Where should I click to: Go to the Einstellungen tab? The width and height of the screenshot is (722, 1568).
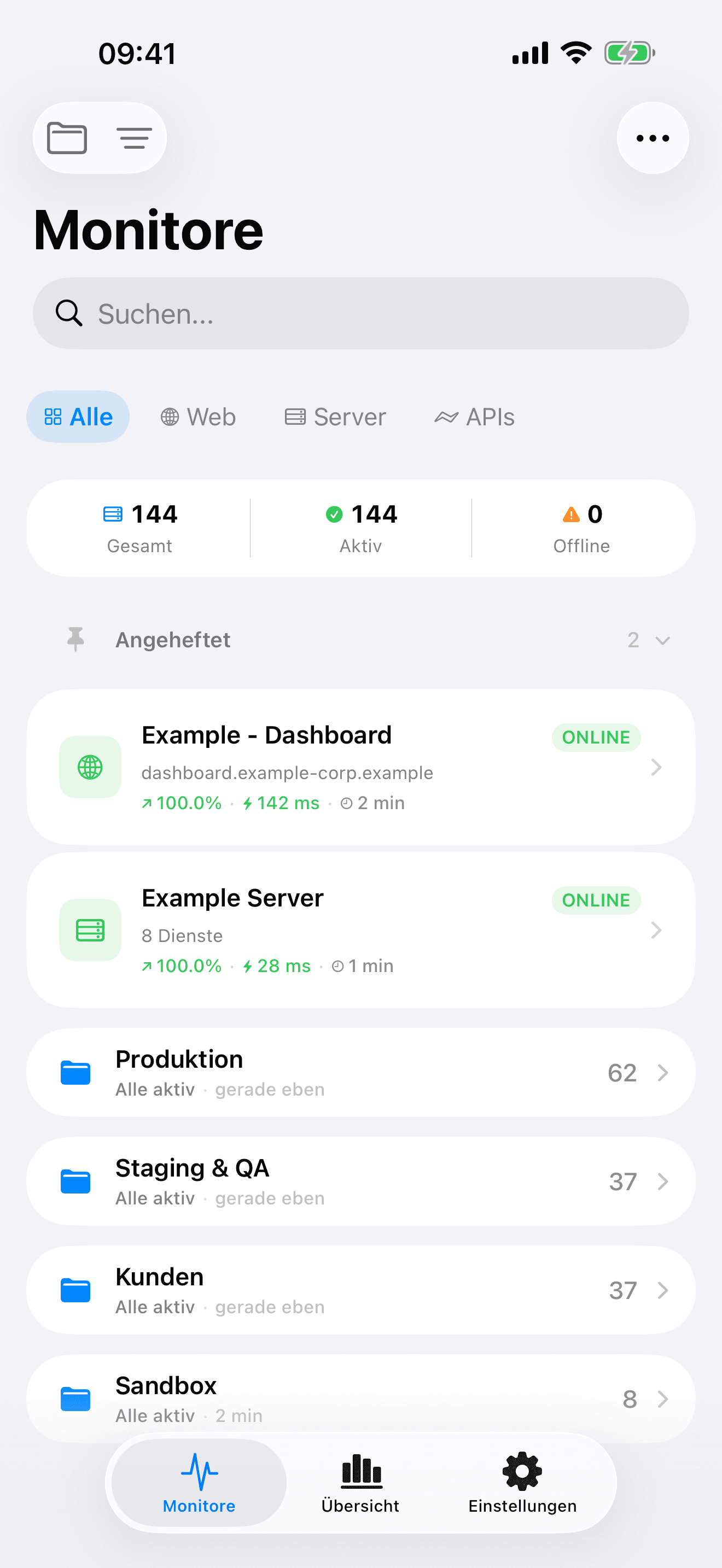[x=522, y=1483]
